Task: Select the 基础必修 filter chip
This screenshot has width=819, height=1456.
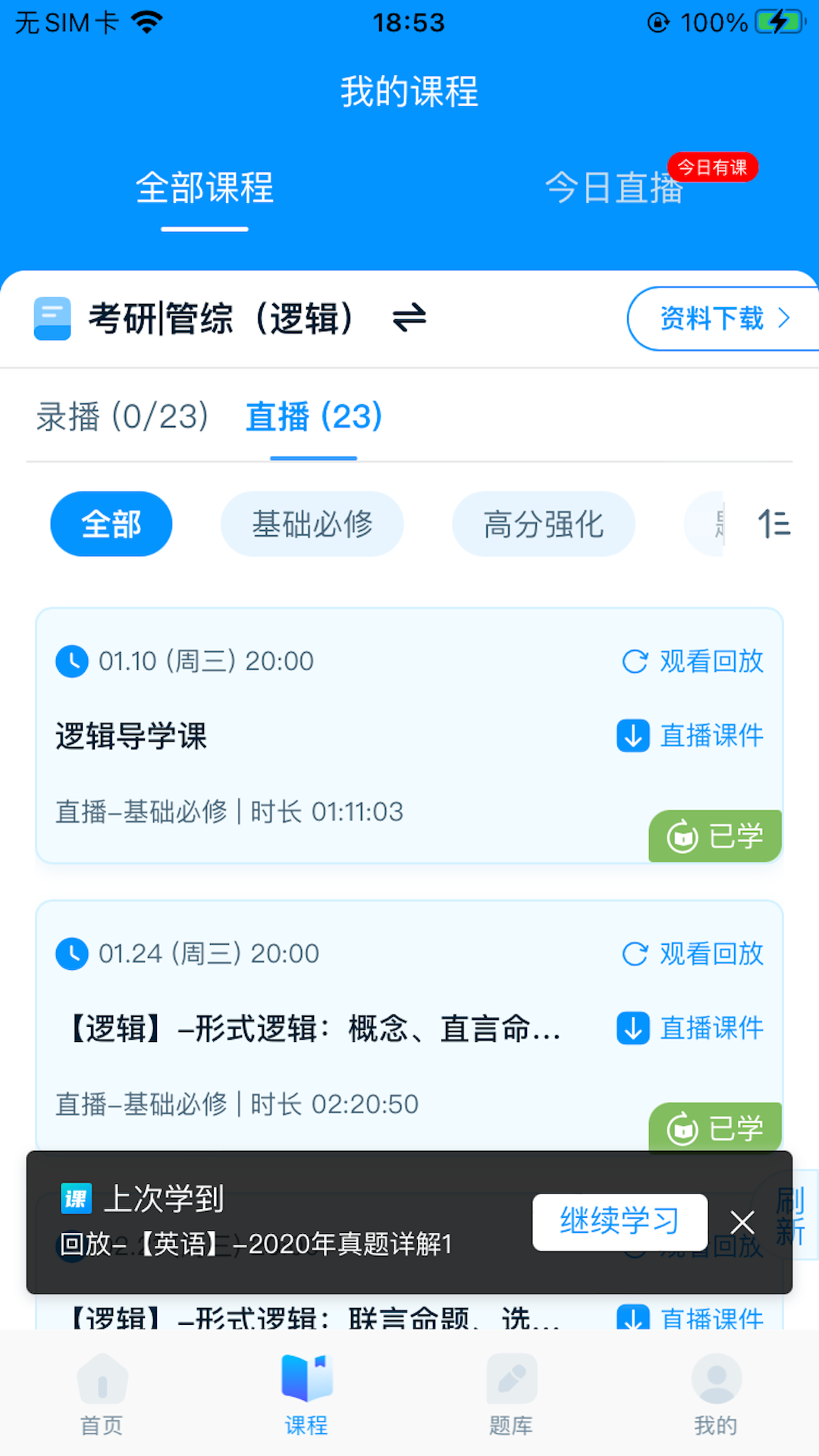Action: tap(312, 523)
